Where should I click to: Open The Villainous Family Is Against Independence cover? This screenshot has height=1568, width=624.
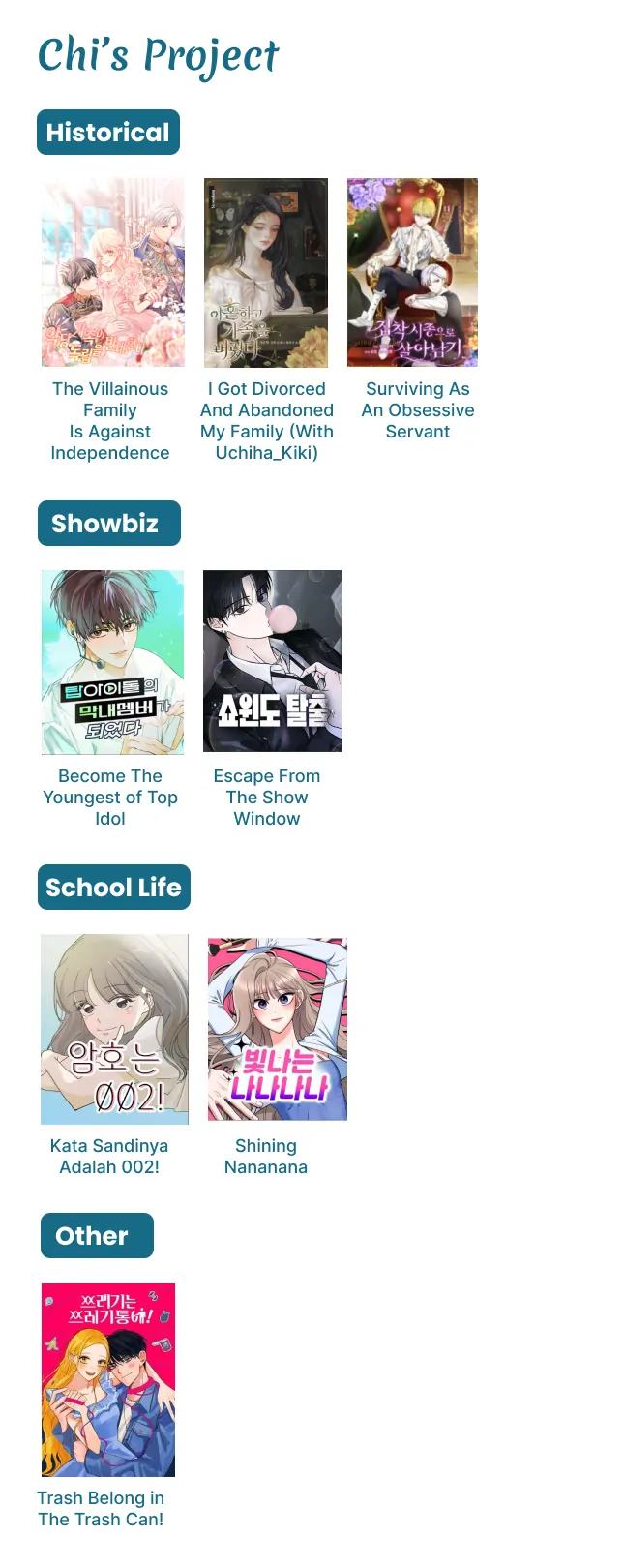pos(112,272)
